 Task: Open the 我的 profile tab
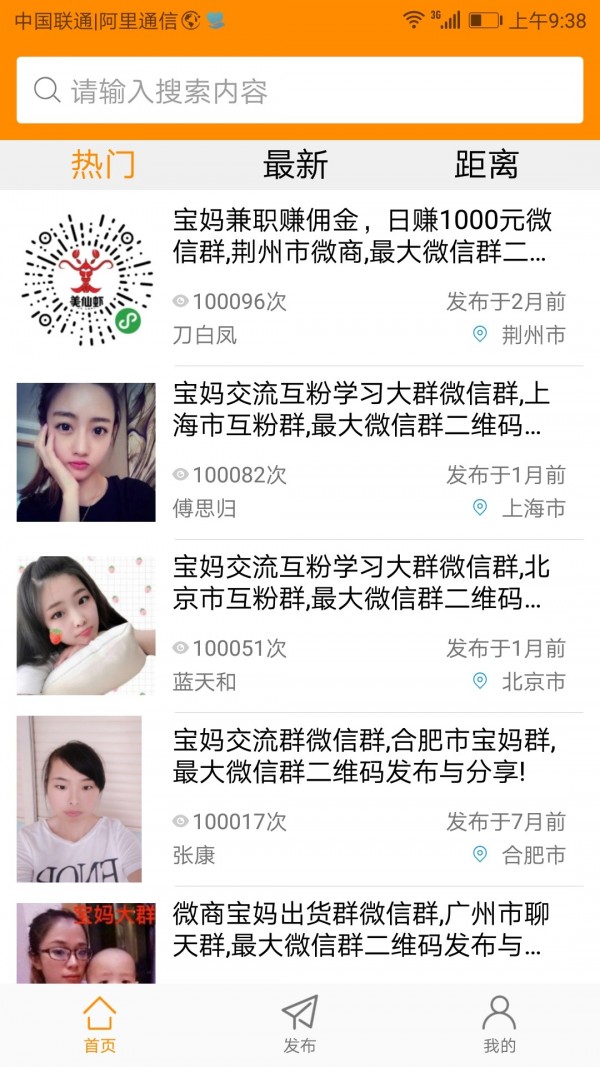pos(499,1025)
